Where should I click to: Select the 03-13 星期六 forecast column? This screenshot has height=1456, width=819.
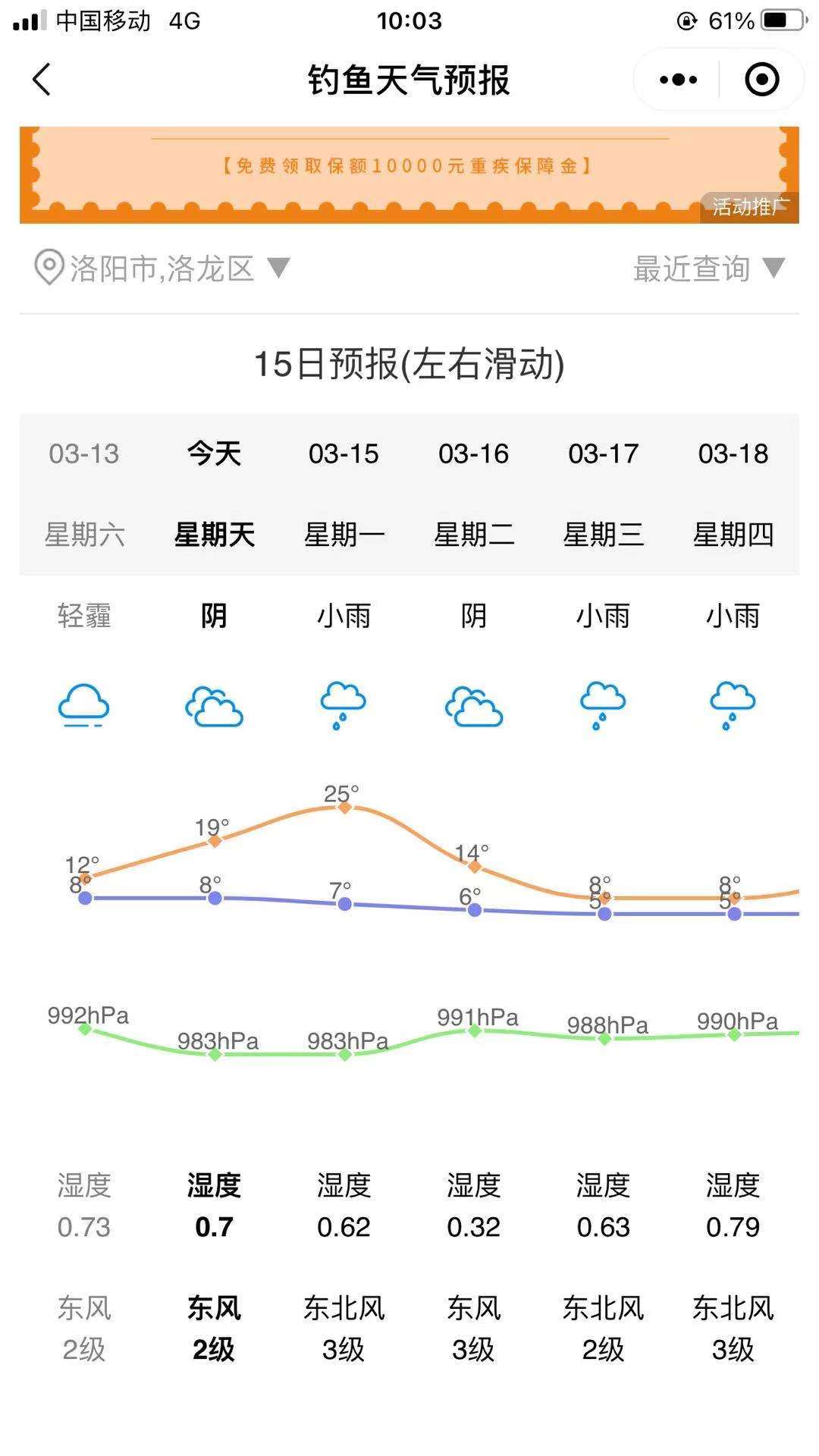click(84, 494)
